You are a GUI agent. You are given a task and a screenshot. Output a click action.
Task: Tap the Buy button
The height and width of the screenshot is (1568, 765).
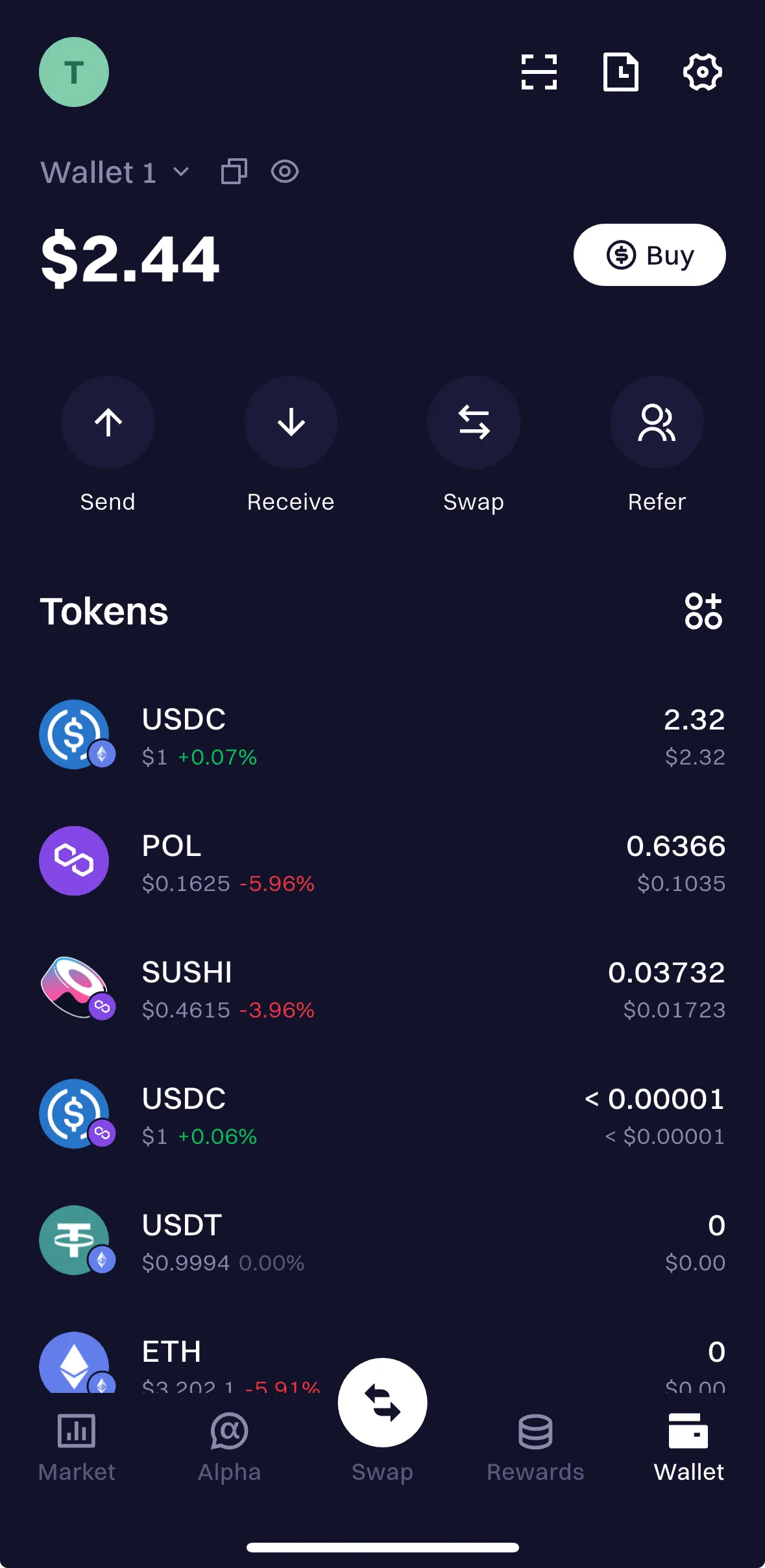click(x=650, y=255)
